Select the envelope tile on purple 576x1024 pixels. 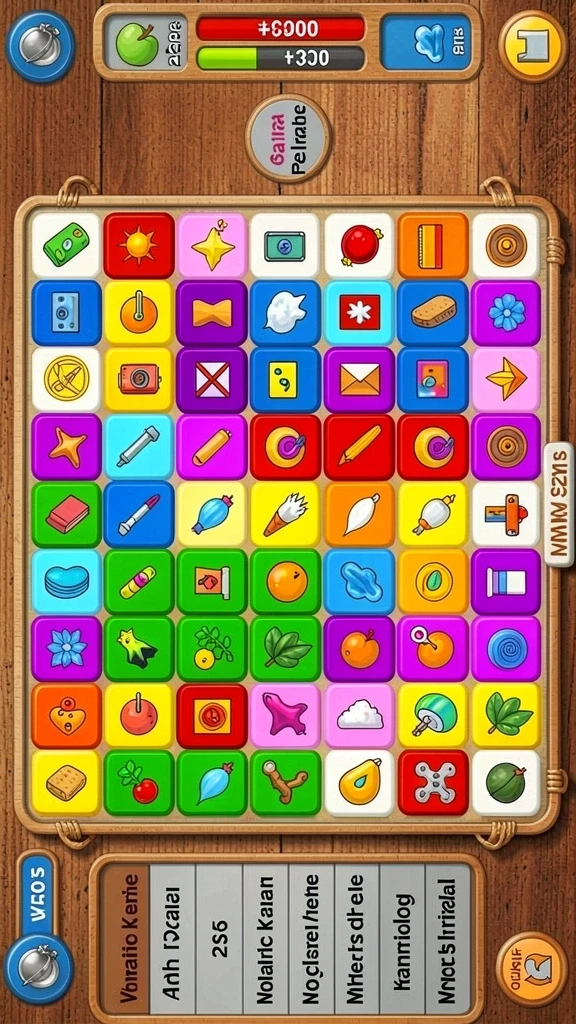pyautogui.click(x=359, y=379)
